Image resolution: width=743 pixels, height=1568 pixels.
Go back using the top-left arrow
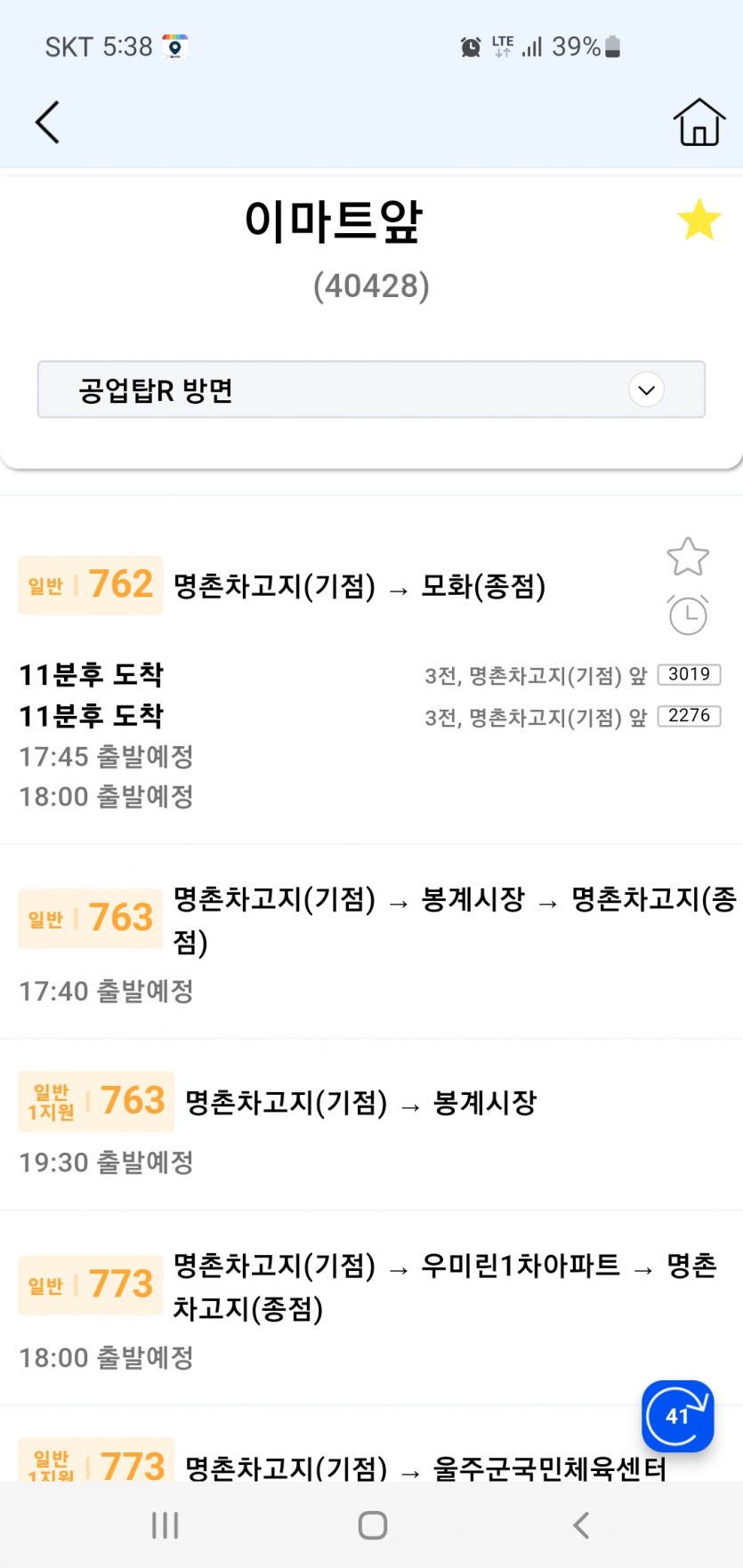[47, 123]
